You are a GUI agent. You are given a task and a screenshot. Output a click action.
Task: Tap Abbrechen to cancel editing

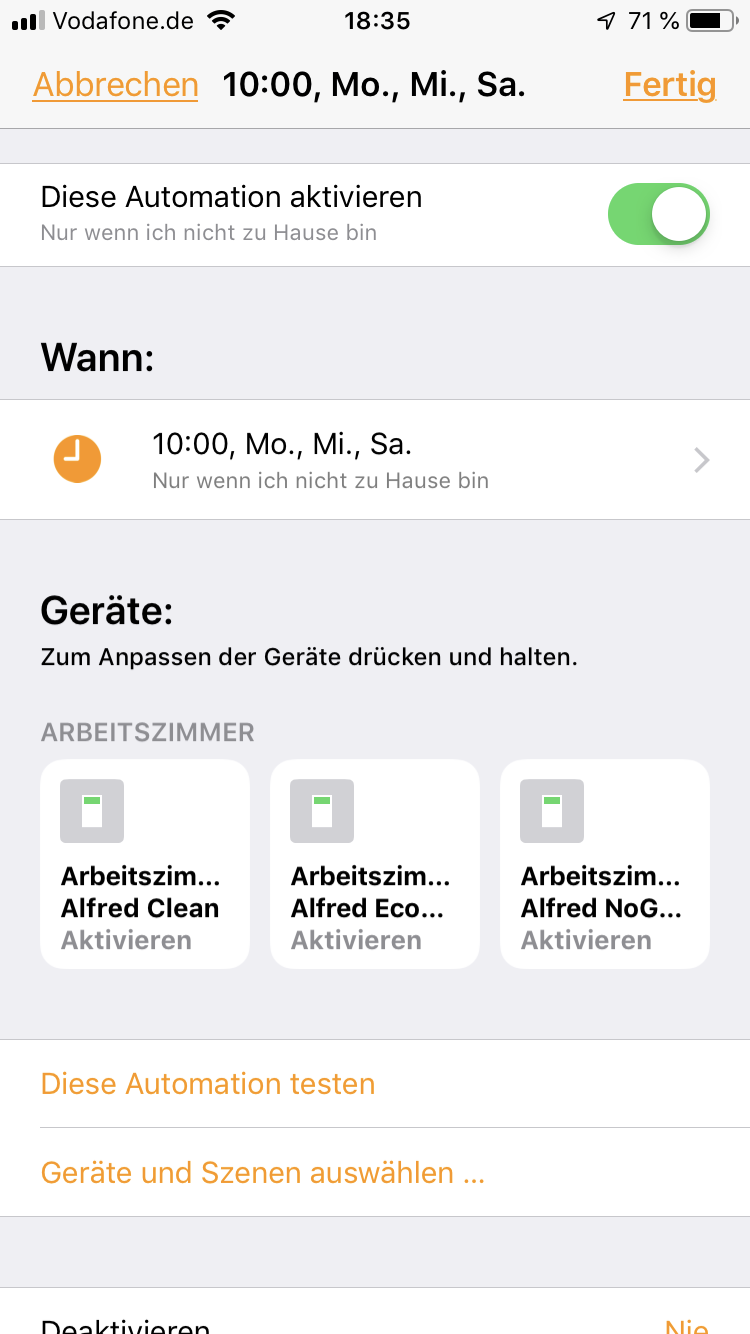tap(116, 85)
